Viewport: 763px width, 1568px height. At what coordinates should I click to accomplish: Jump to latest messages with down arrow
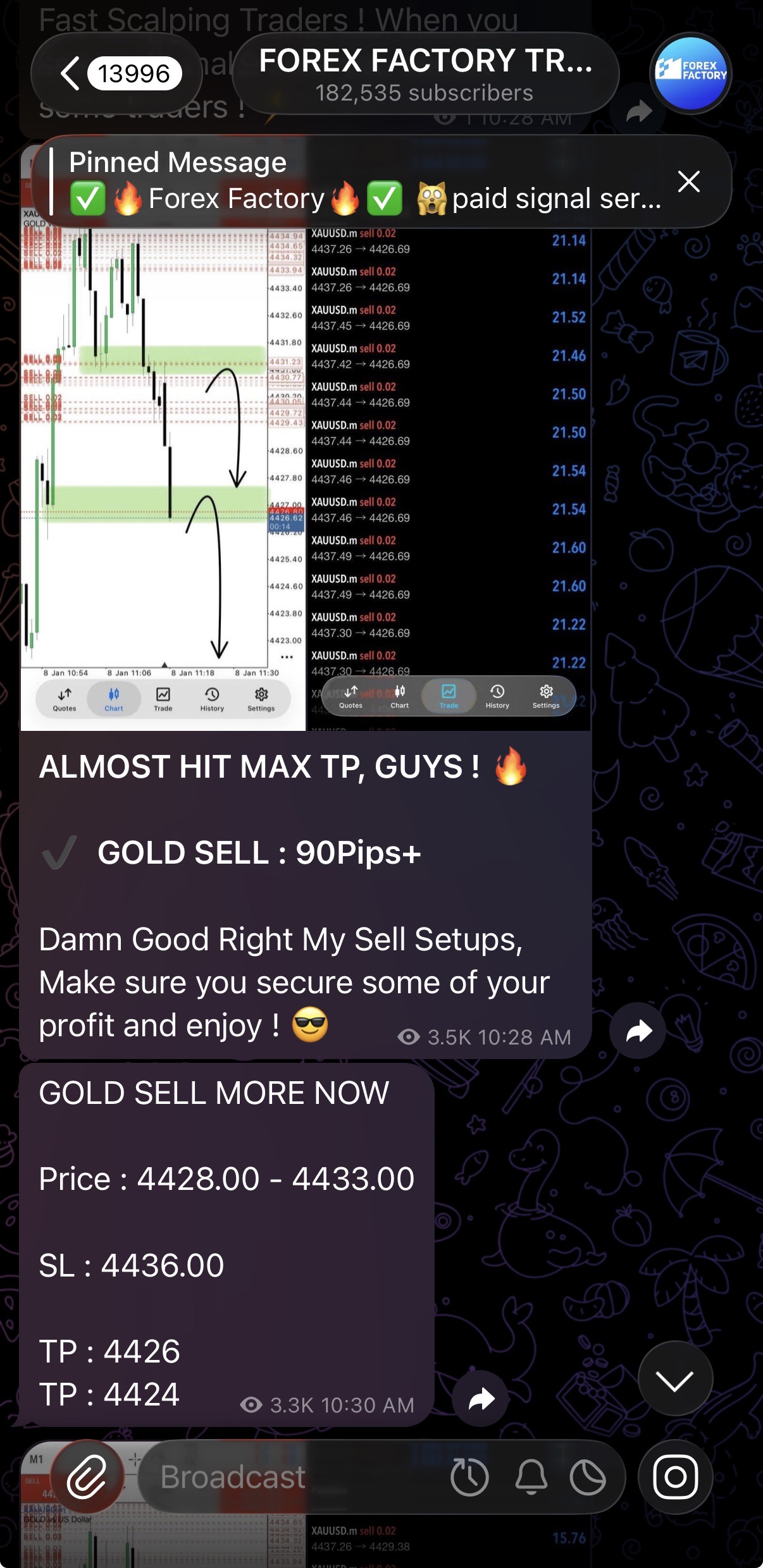(675, 1381)
